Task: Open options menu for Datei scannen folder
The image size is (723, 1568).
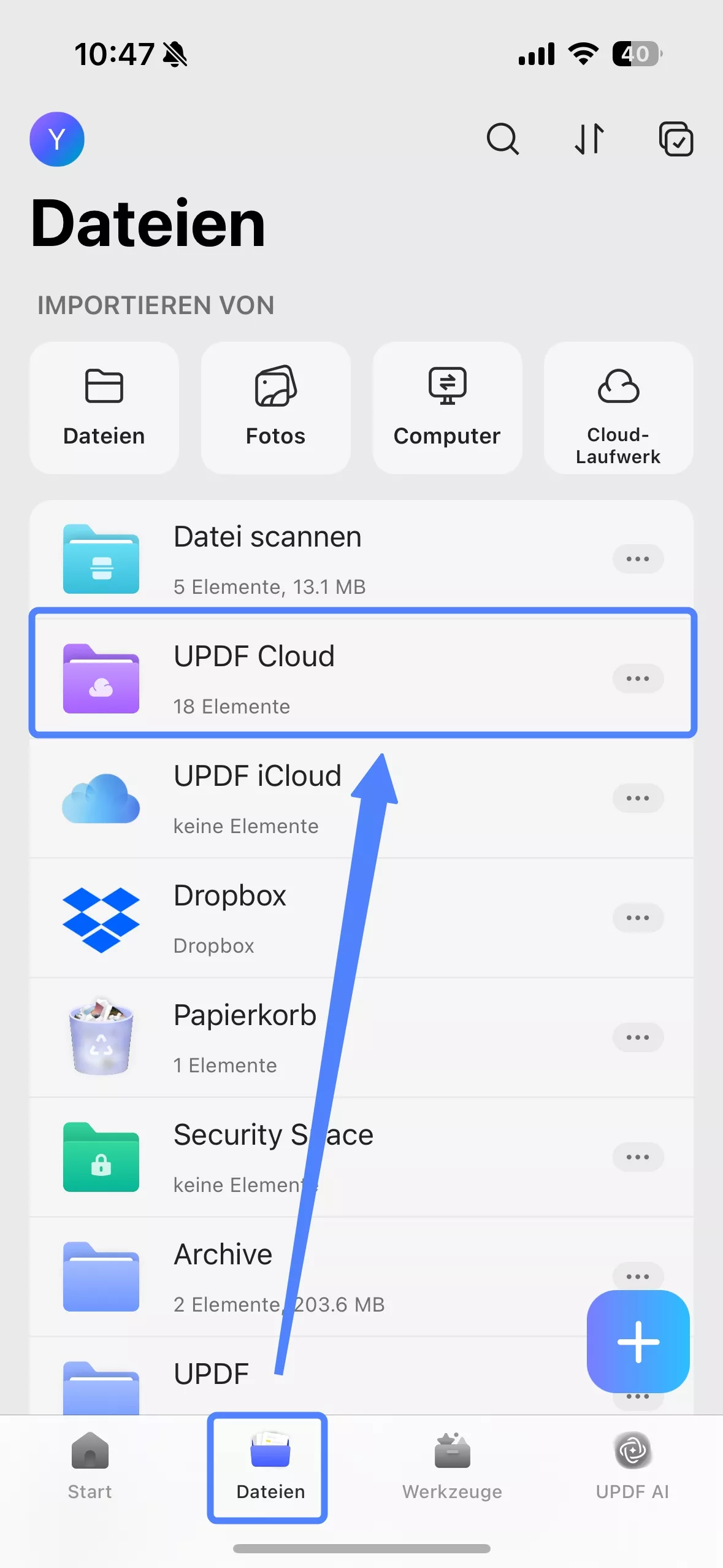Action: point(638,558)
